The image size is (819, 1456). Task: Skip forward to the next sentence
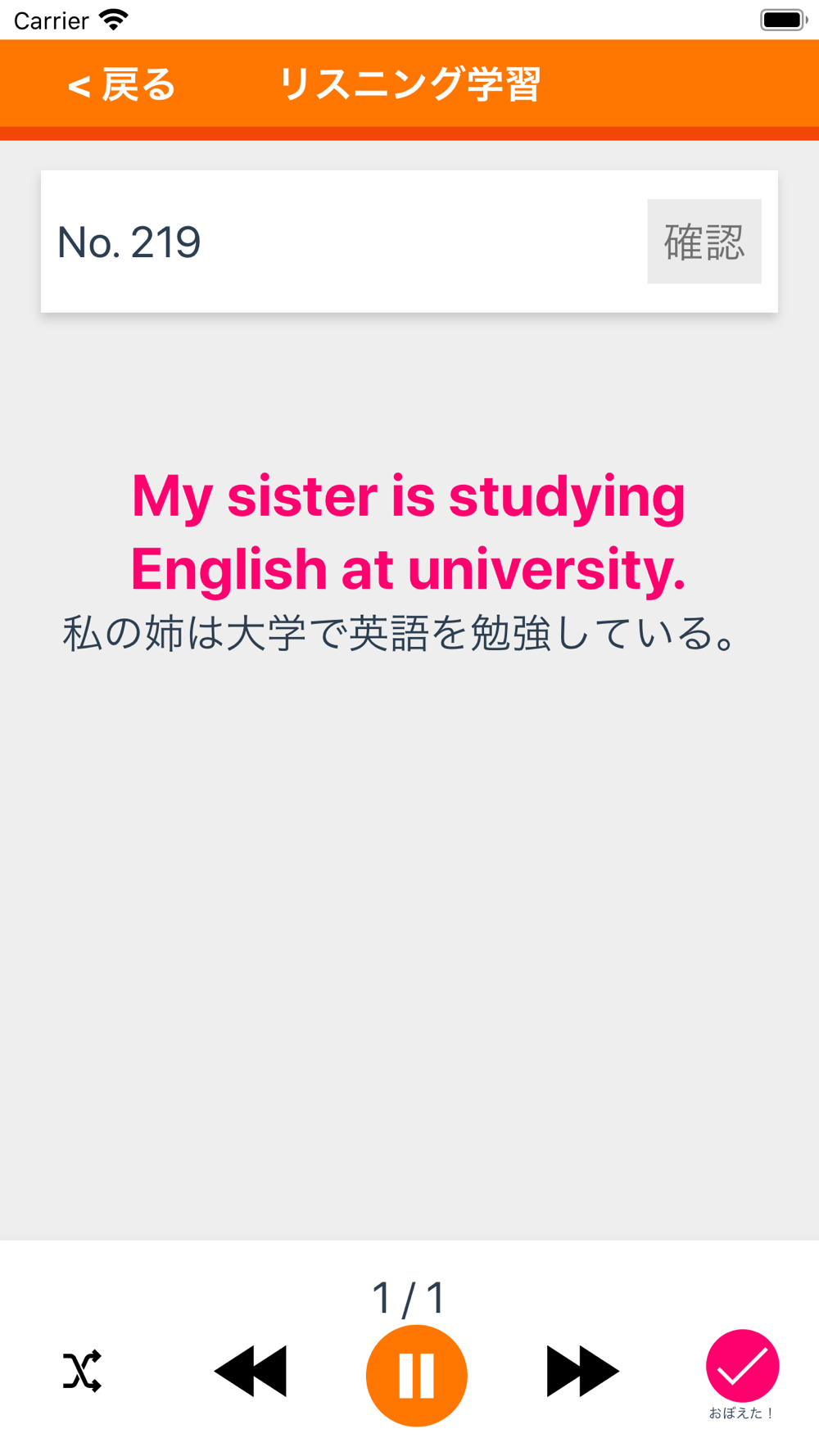(x=582, y=1371)
